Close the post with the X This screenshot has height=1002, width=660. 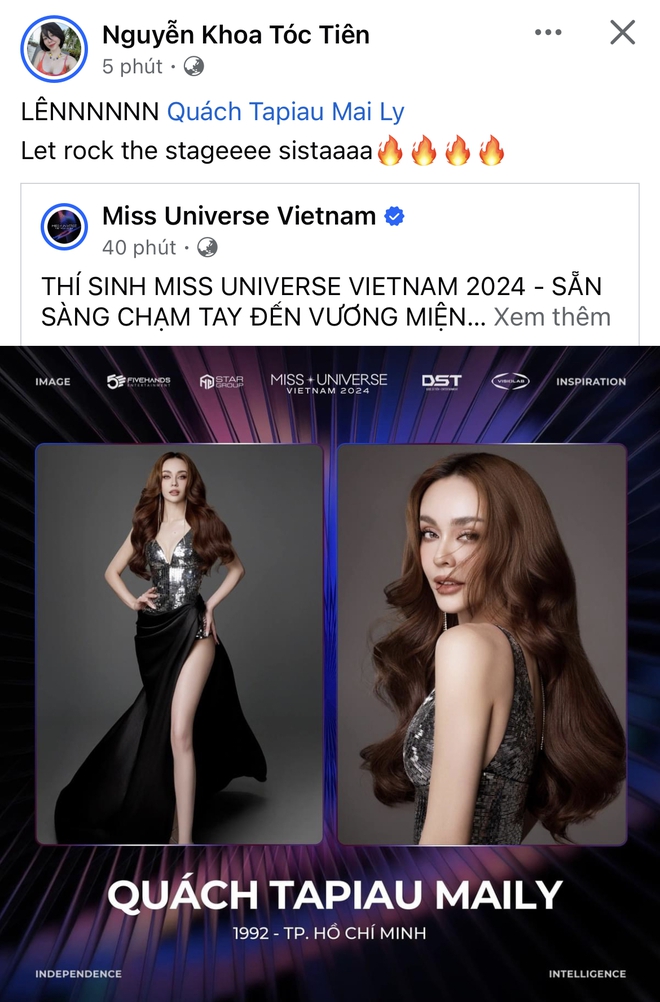622,33
